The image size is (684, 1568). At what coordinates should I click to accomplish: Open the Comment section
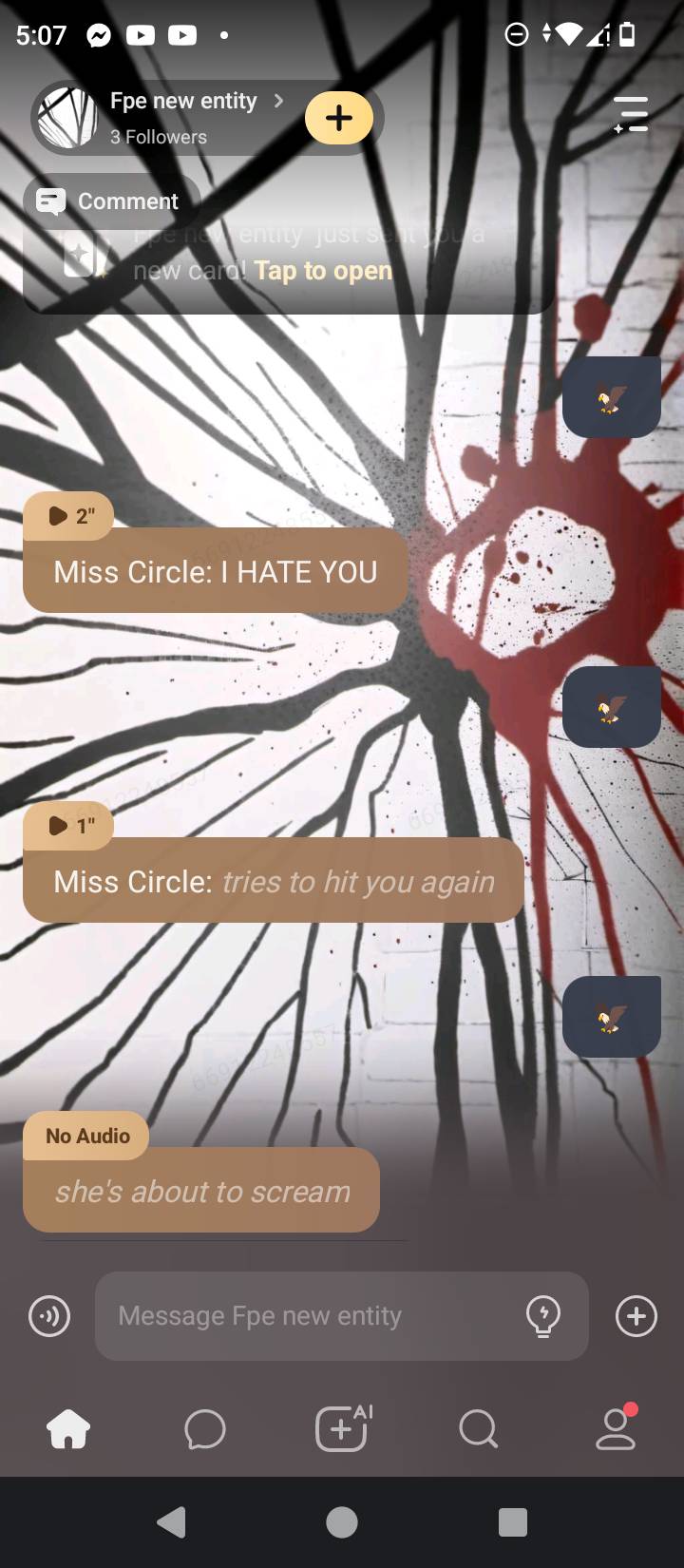pos(110,201)
